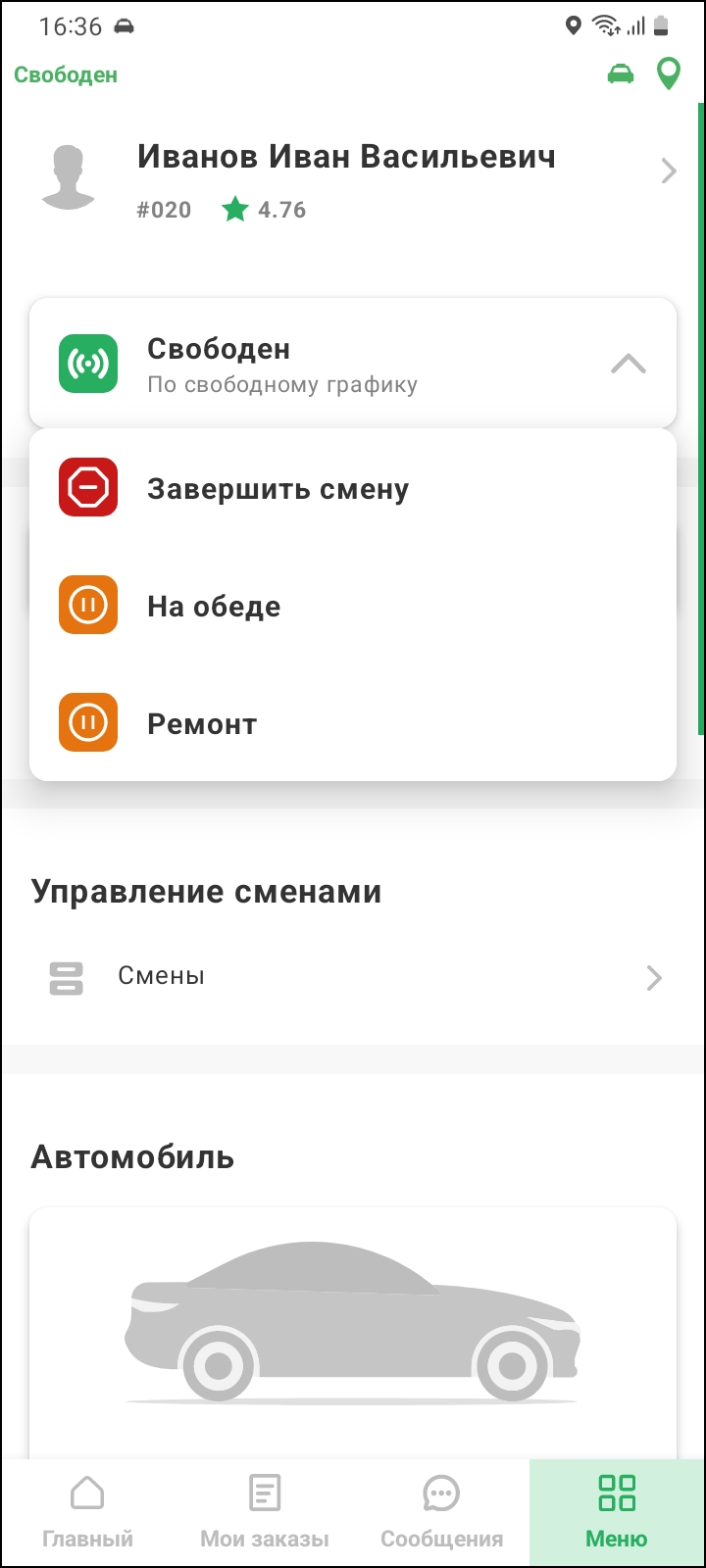The image size is (706, 1568).
Task: Switch to the Главный tab
Action: 88,1513
